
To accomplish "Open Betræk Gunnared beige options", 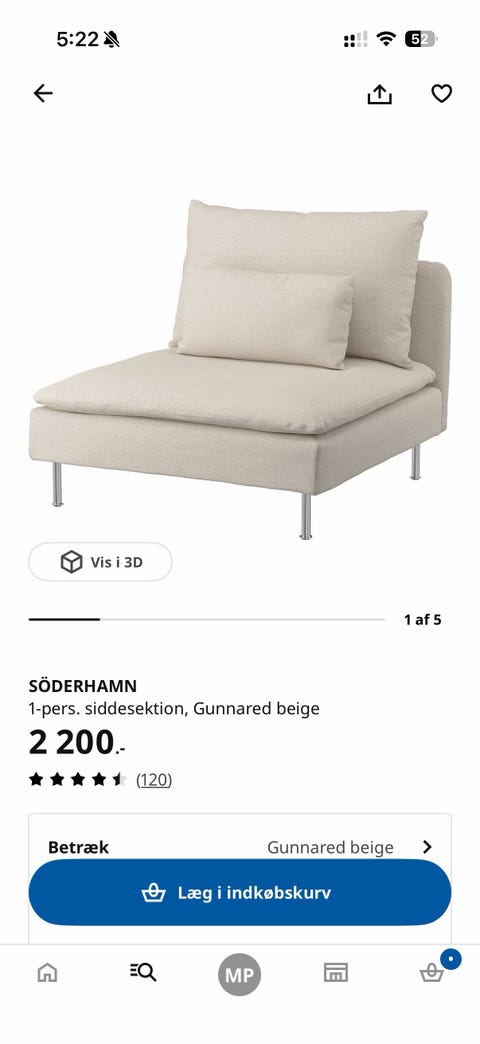I will [x=240, y=847].
